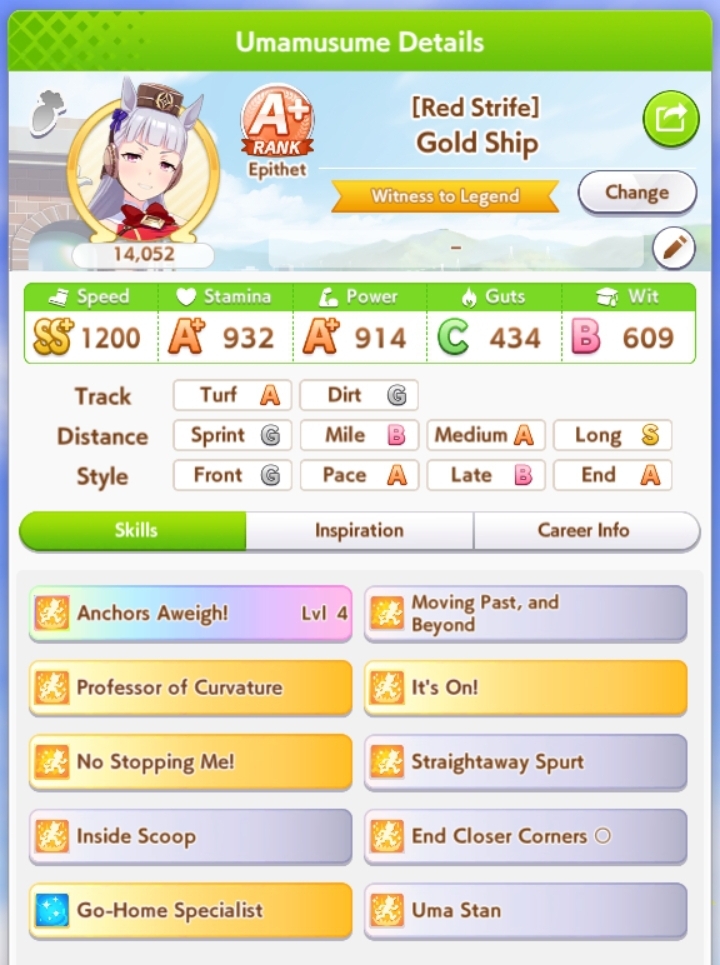Open the Uma Stan skill details
Image resolution: width=720 pixels, height=965 pixels.
tap(525, 910)
